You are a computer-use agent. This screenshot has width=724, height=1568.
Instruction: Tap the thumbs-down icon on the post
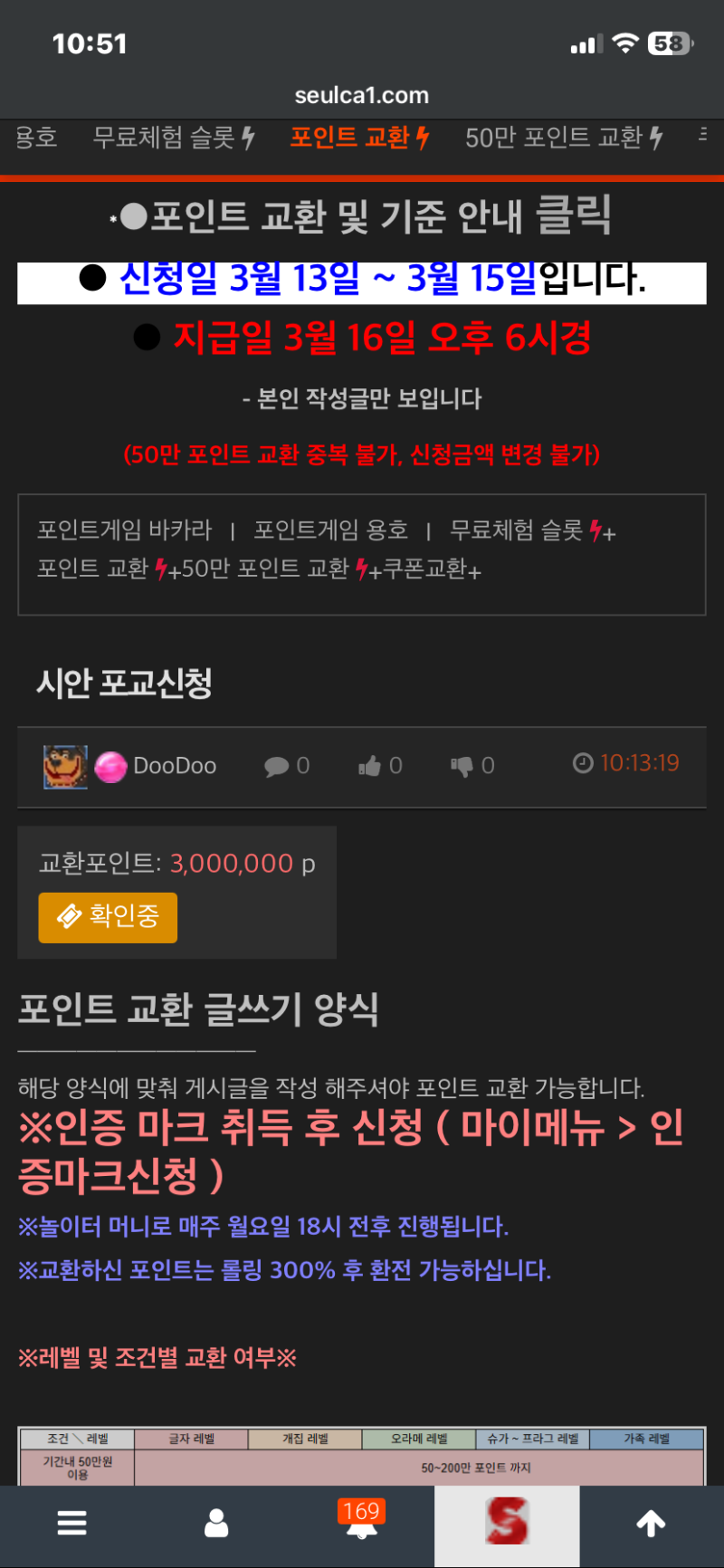(462, 767)
